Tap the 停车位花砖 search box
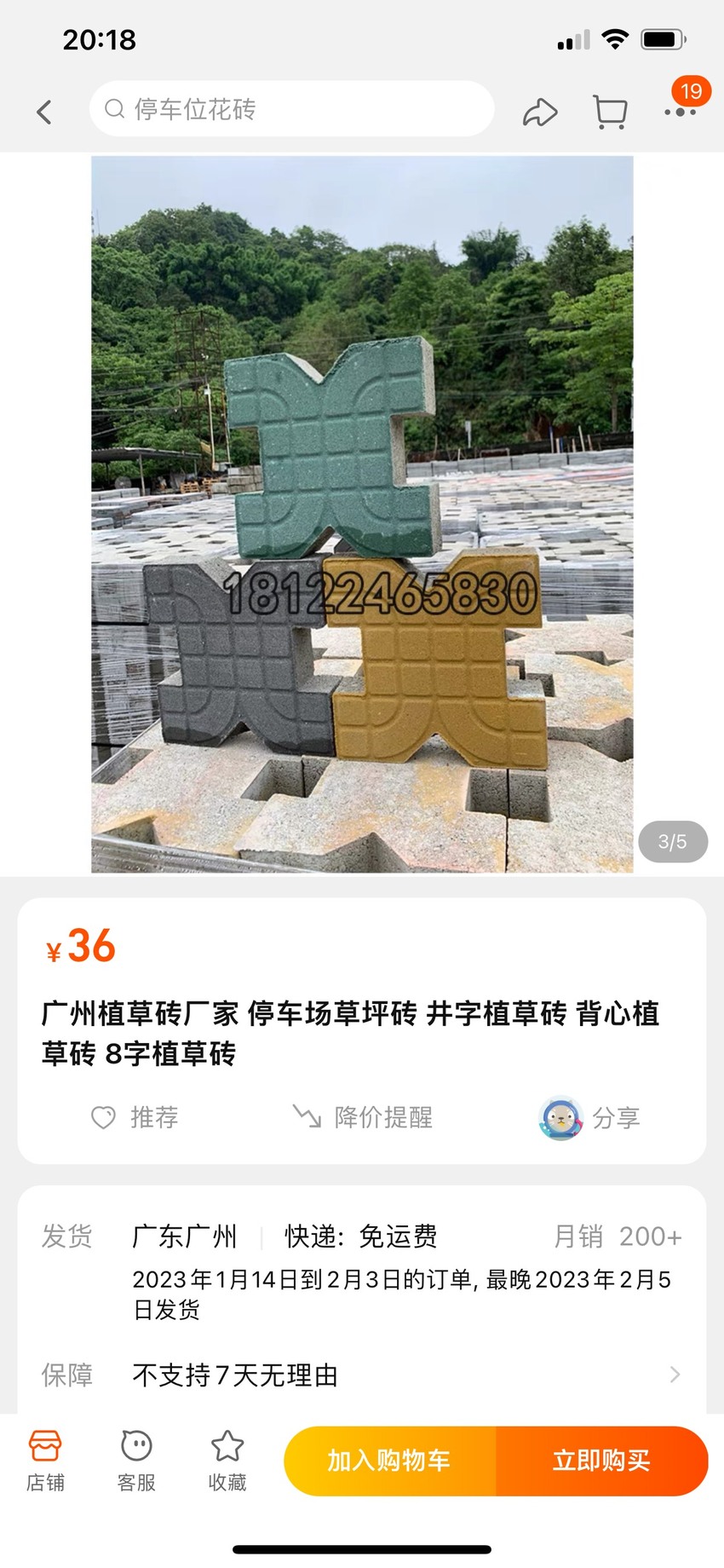 [291, 109]
